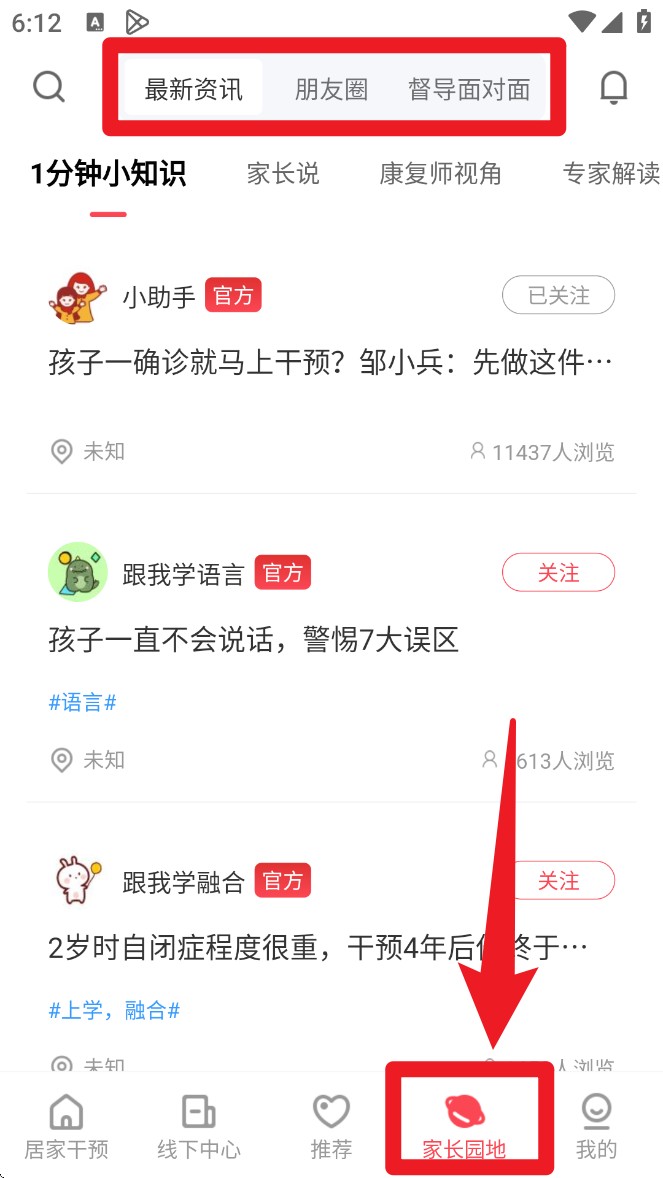This screenshot has width=663, height=1178.
Task: Open the 我的 profile tab
Action: pyautogui.click(x=596, y=1125)
